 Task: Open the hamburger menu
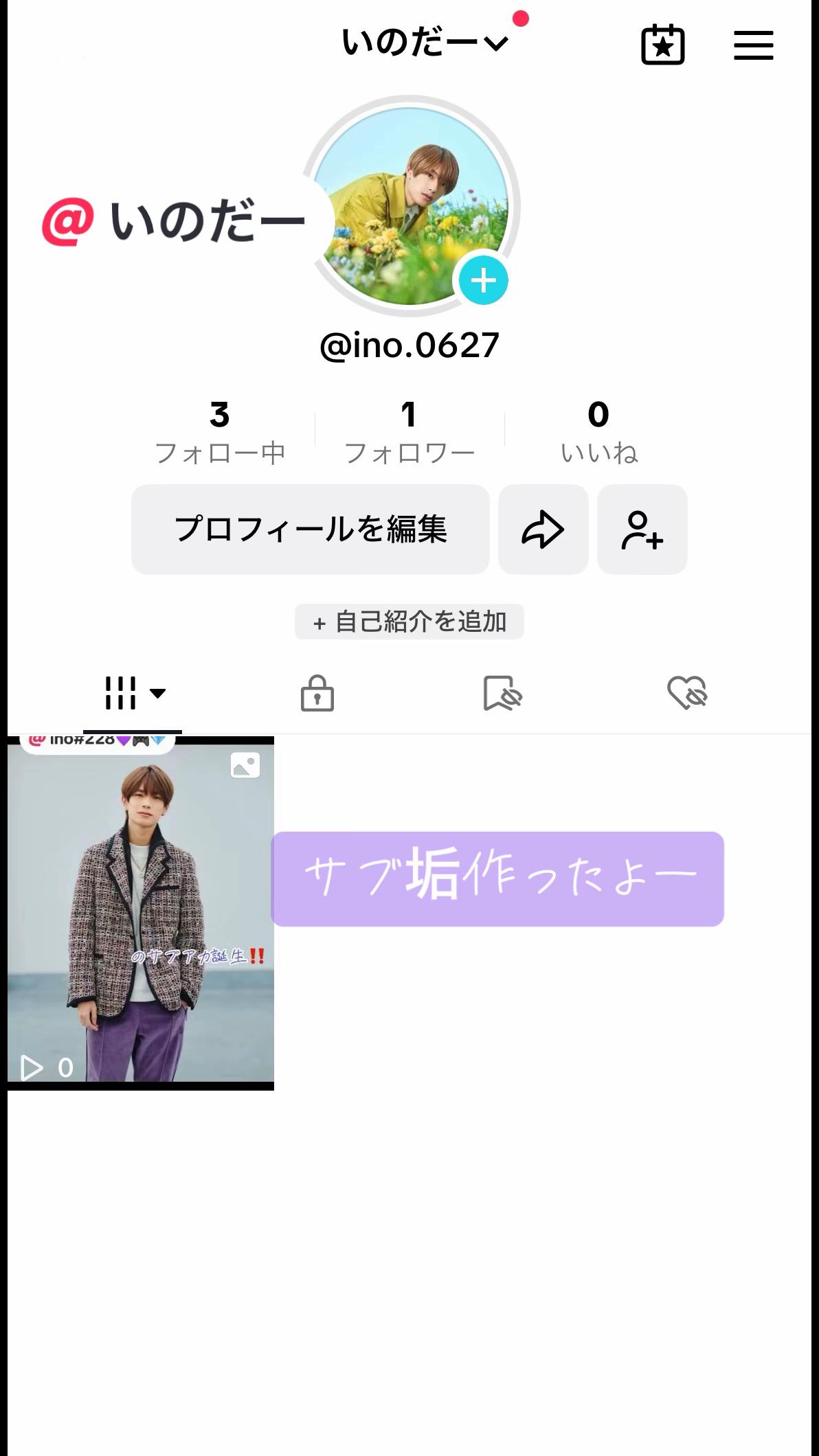753,45
